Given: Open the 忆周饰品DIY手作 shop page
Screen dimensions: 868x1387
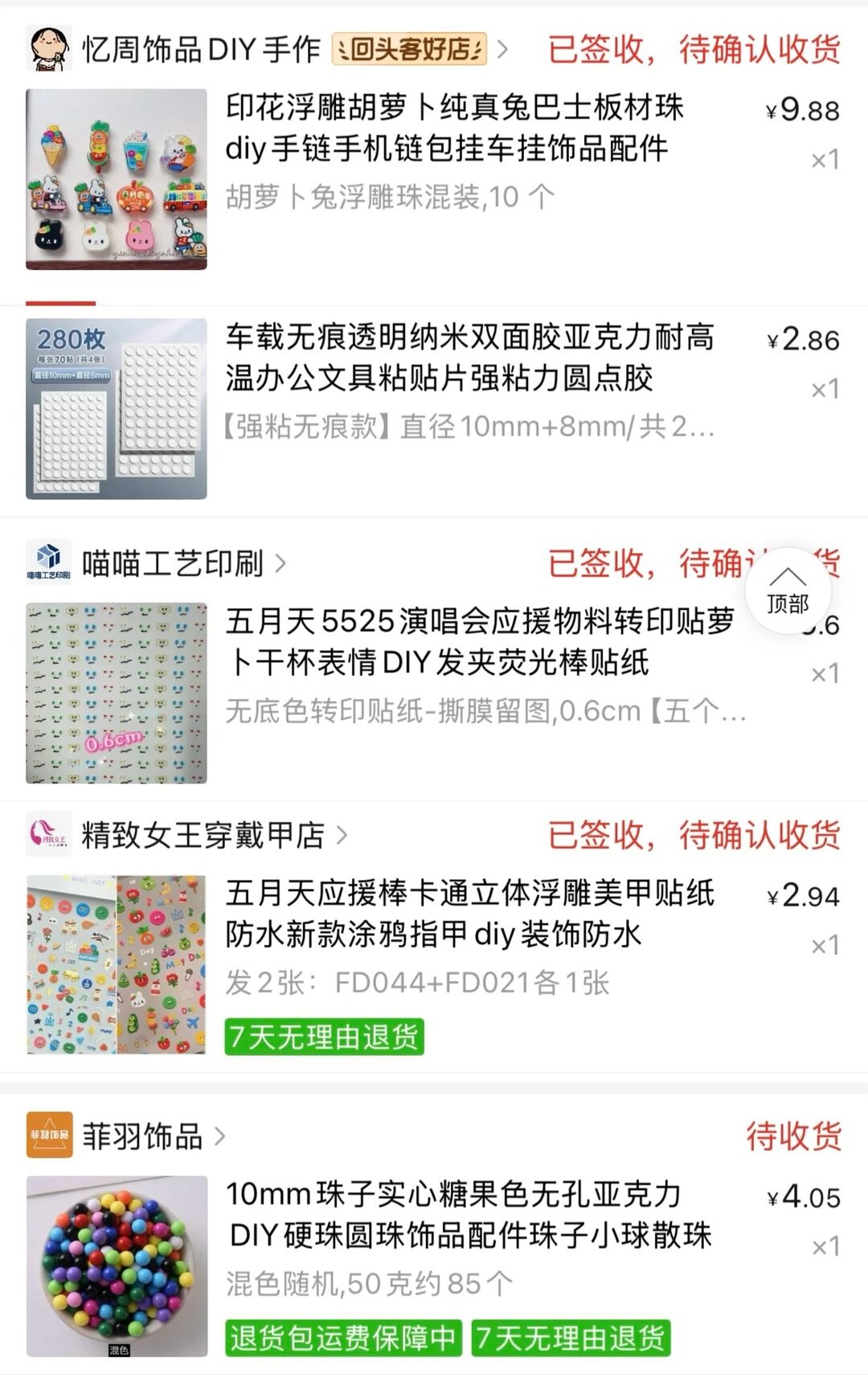Looking at the screenshot, I should tap(201, 50).
